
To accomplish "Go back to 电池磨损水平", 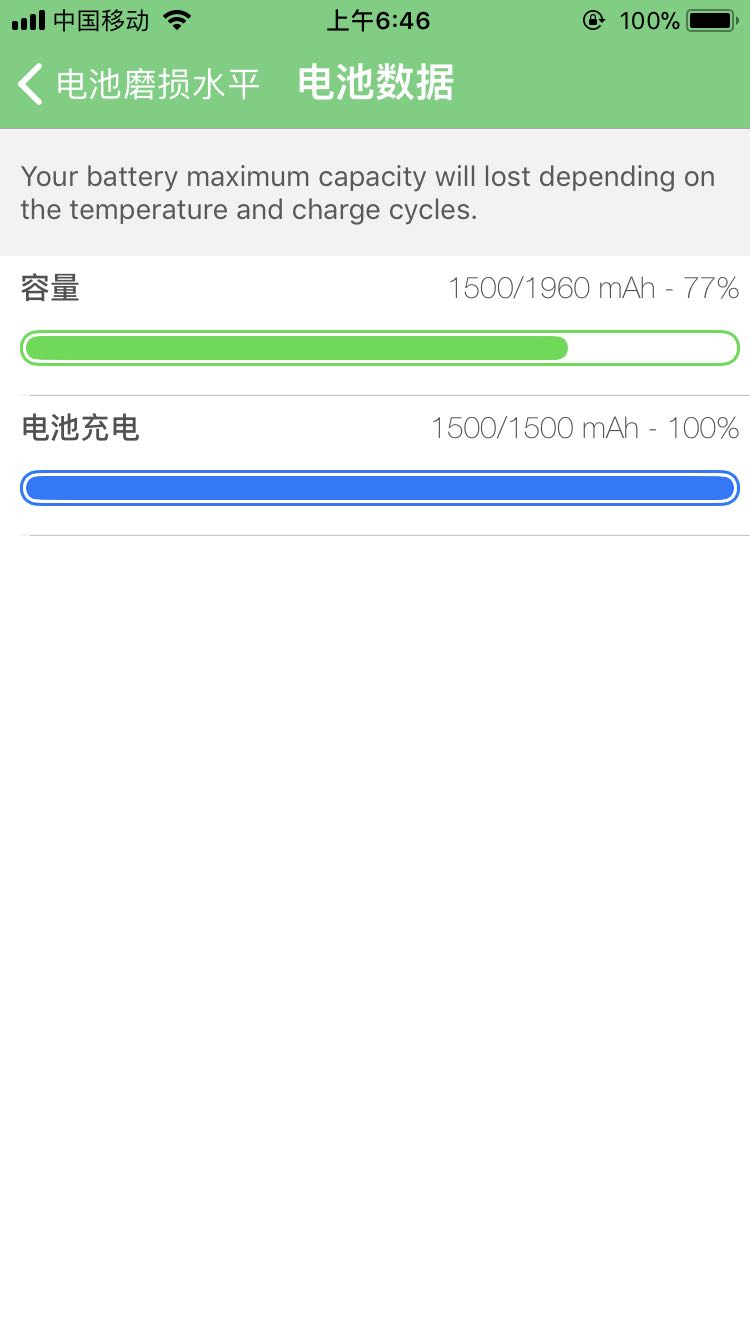I will point(140,84).
